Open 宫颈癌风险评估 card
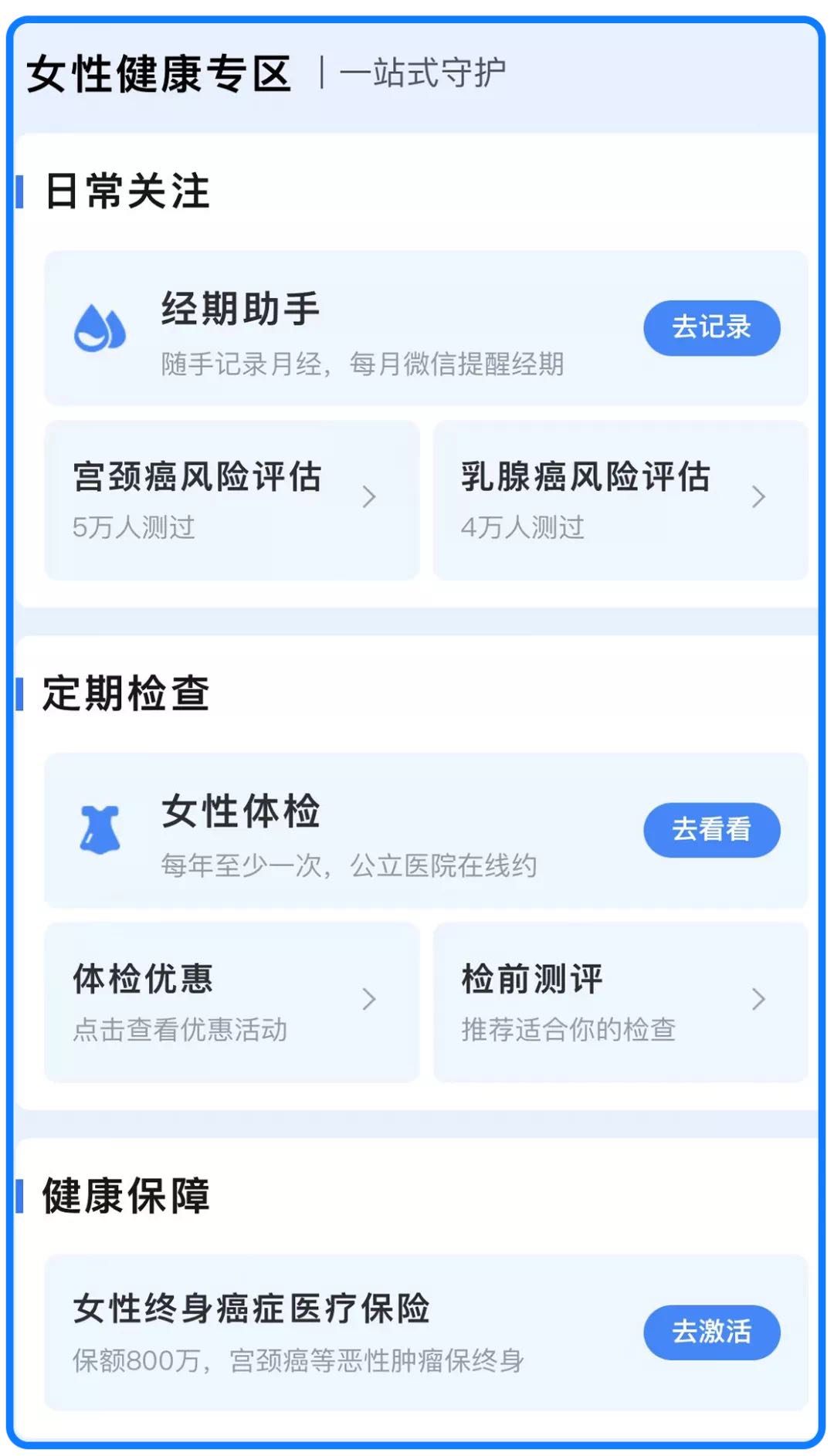This screenshot has height=1456, width=834. [x=232, y=499]
